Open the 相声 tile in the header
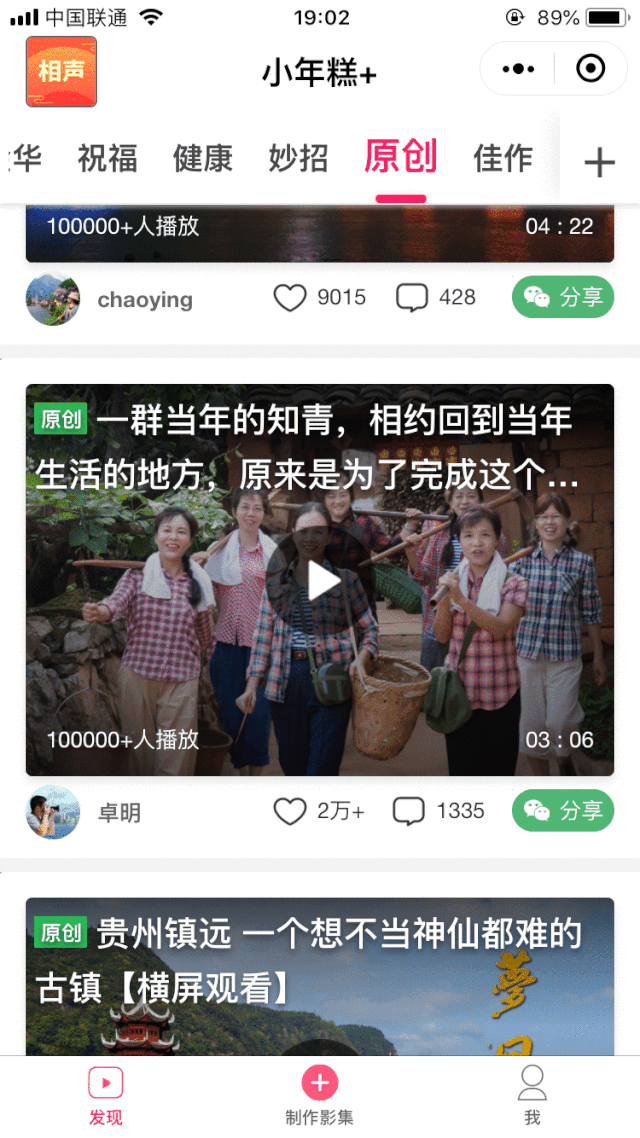 click(61, 72)
